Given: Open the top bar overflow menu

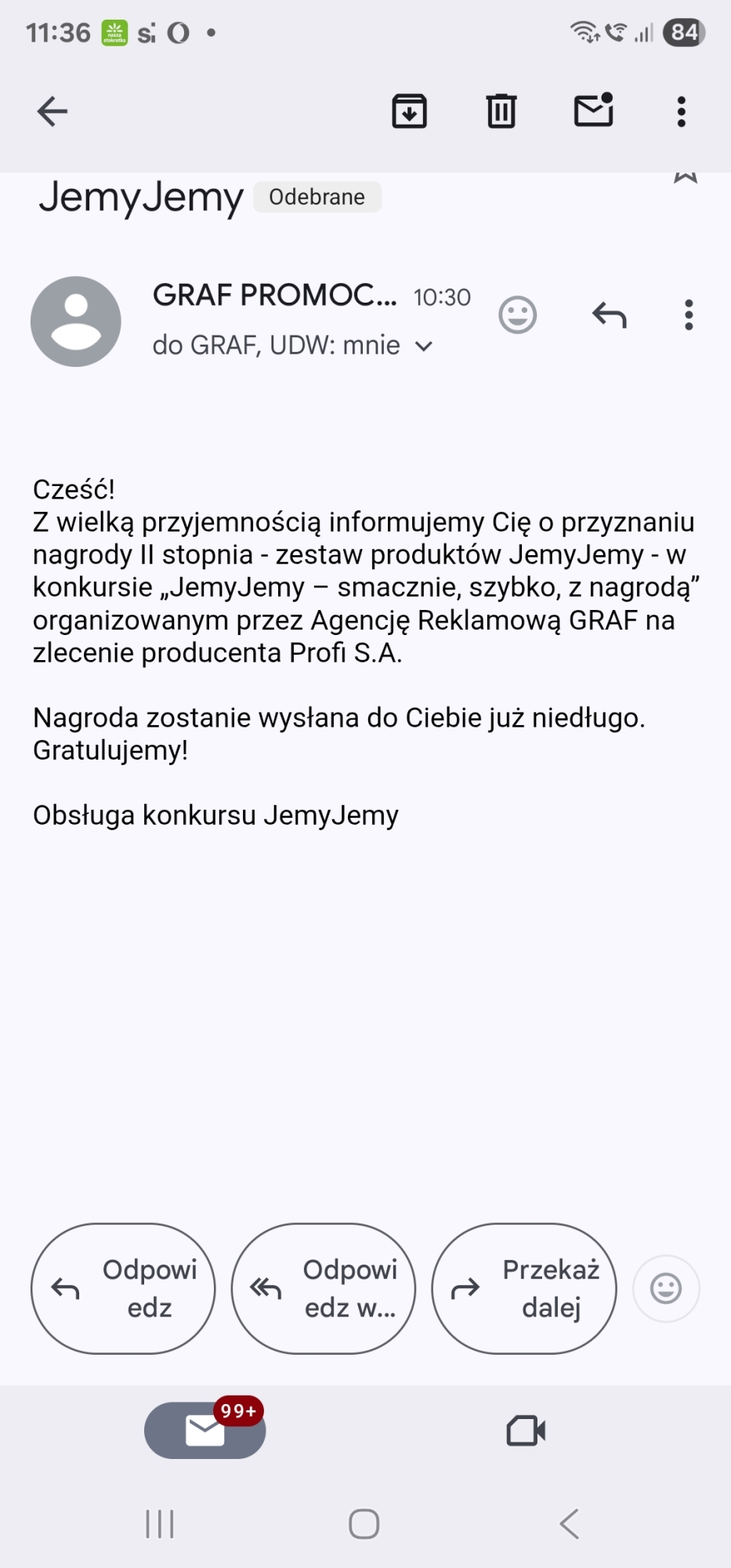Looking at the screenshot, I should pos(682,111).
